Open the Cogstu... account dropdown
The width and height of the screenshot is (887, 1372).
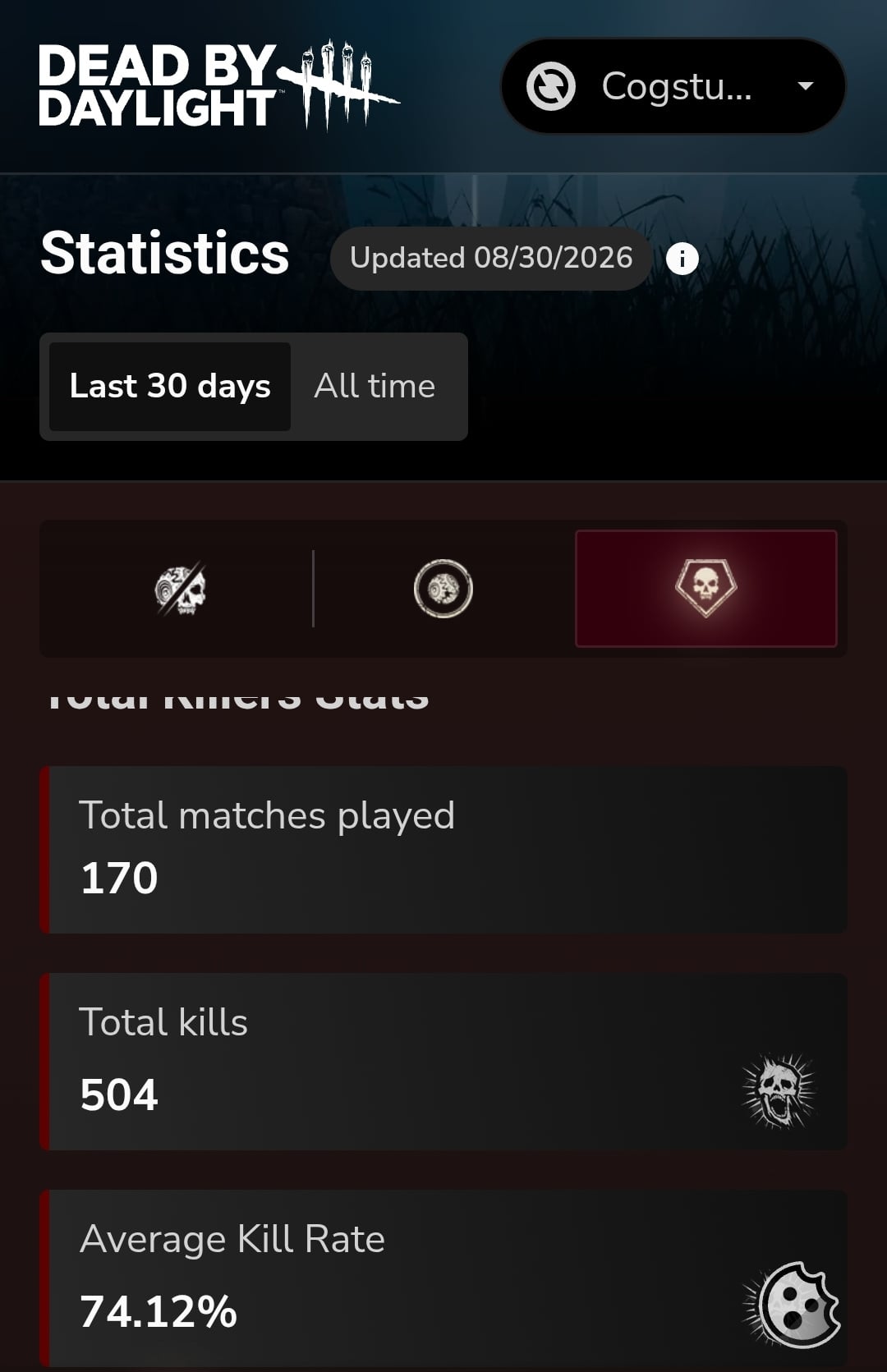click(x=673, y=86)
